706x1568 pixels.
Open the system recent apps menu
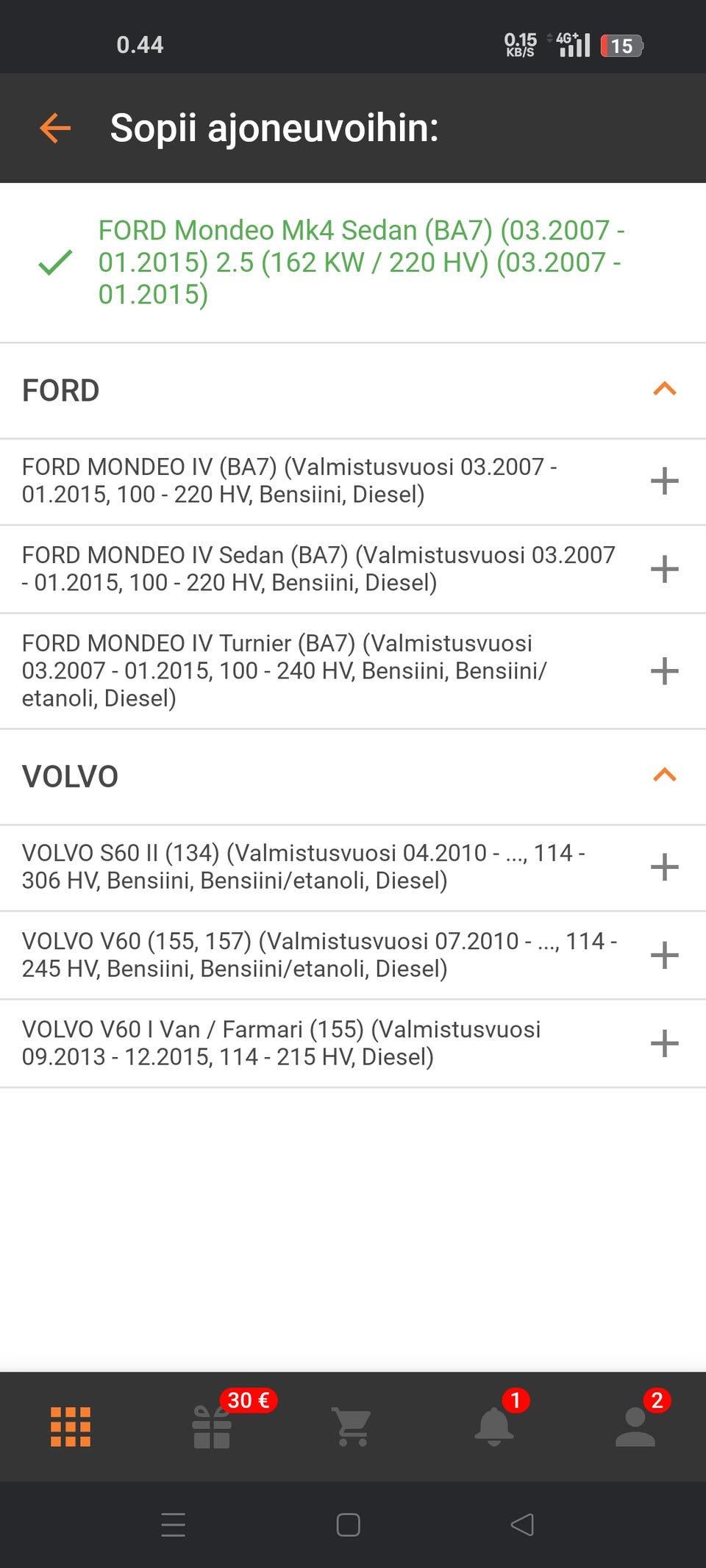[x=174, y=1525]
